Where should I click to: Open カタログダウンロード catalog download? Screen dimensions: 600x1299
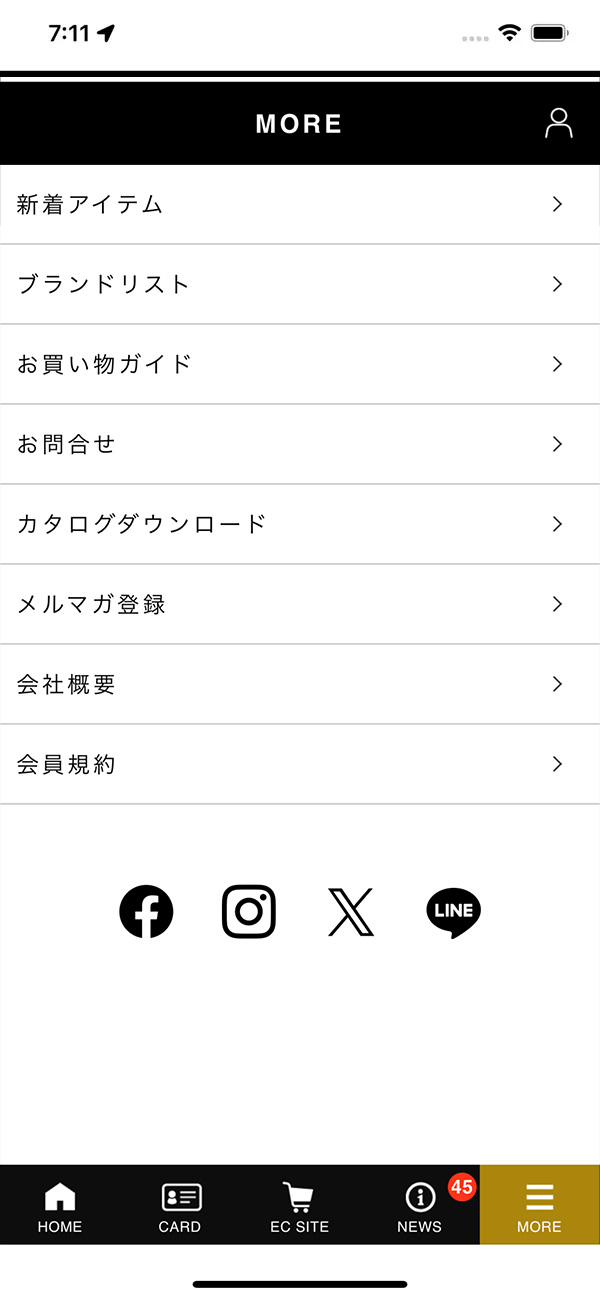(300, 524)
